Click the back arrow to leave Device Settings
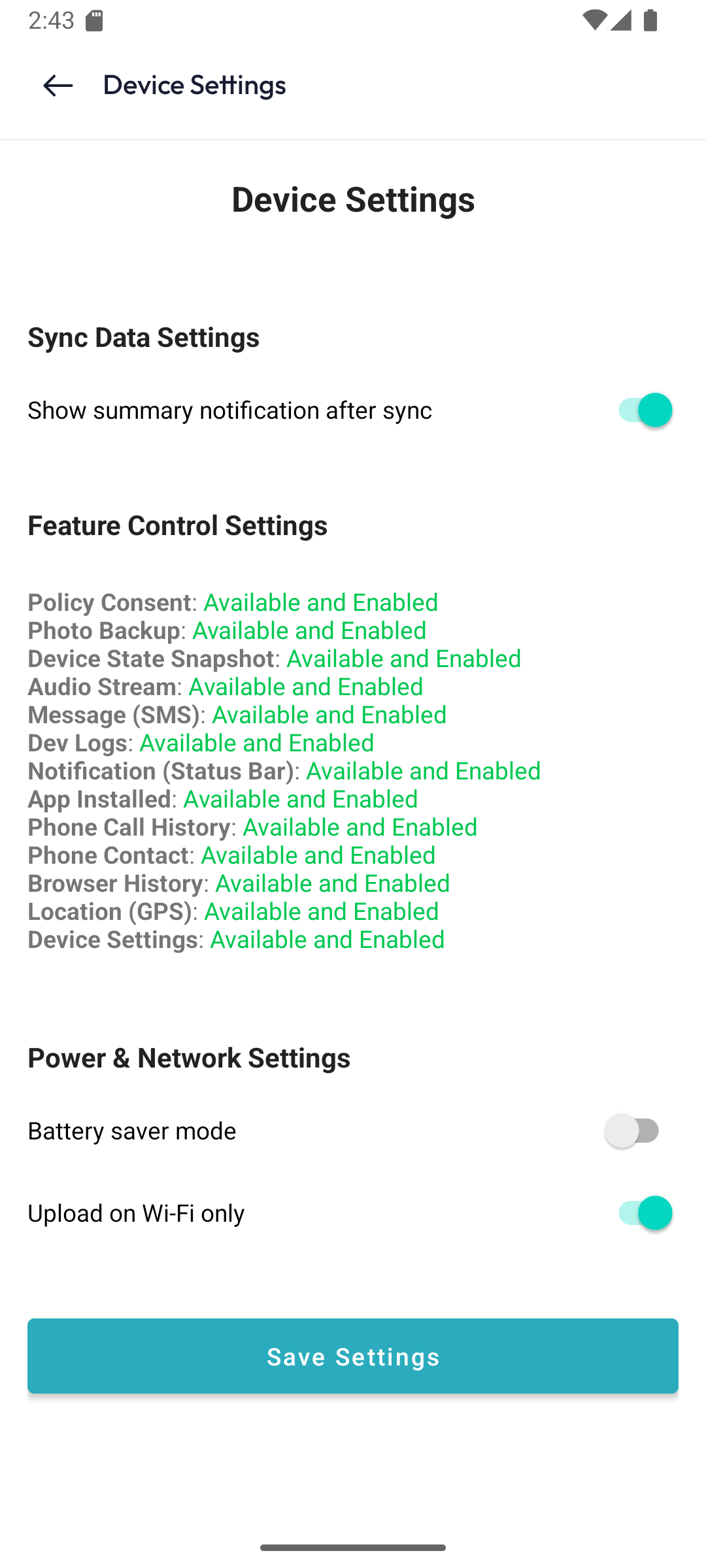 click(58, 85)
